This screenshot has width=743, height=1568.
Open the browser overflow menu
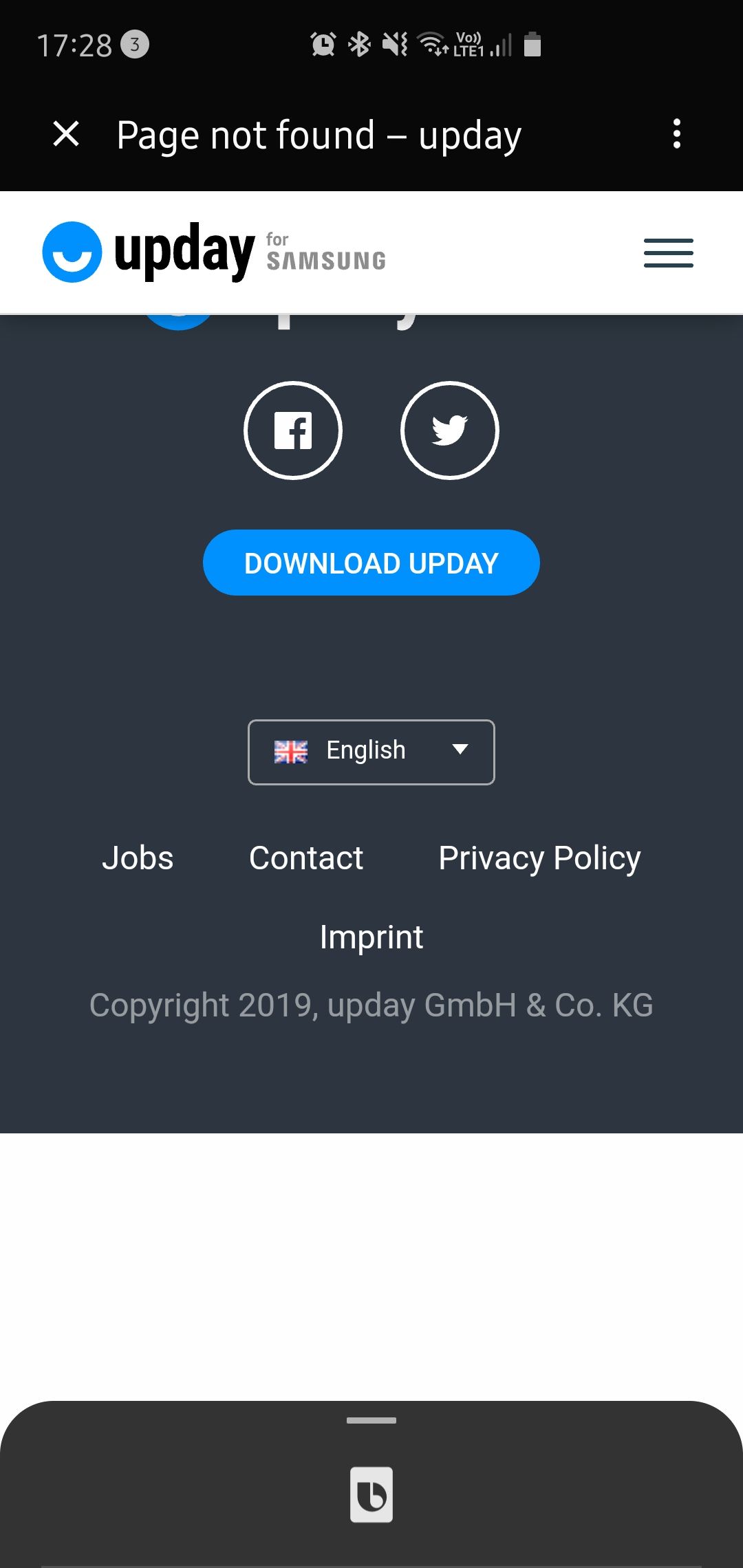677,134
